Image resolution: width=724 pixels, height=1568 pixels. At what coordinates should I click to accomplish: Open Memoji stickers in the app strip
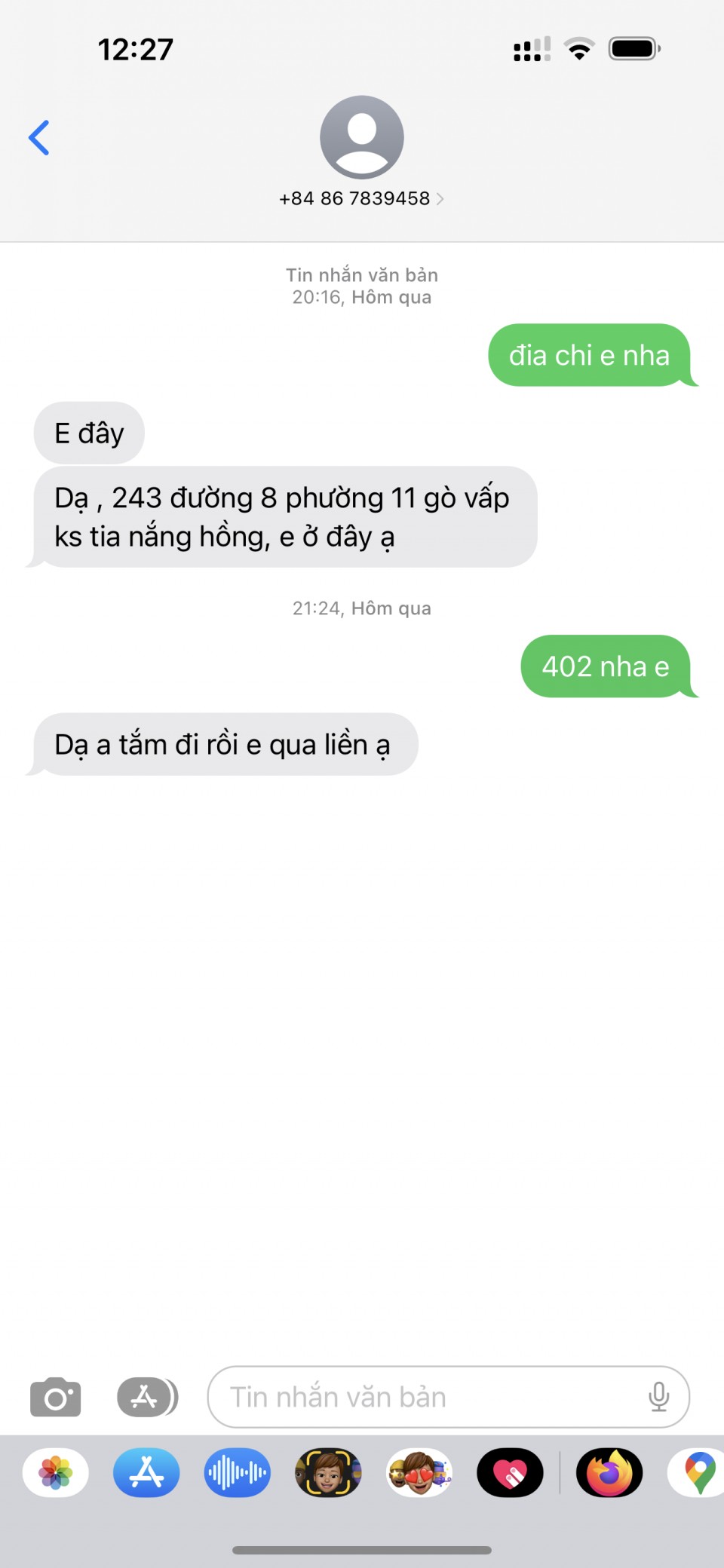tap(419, 1472)
